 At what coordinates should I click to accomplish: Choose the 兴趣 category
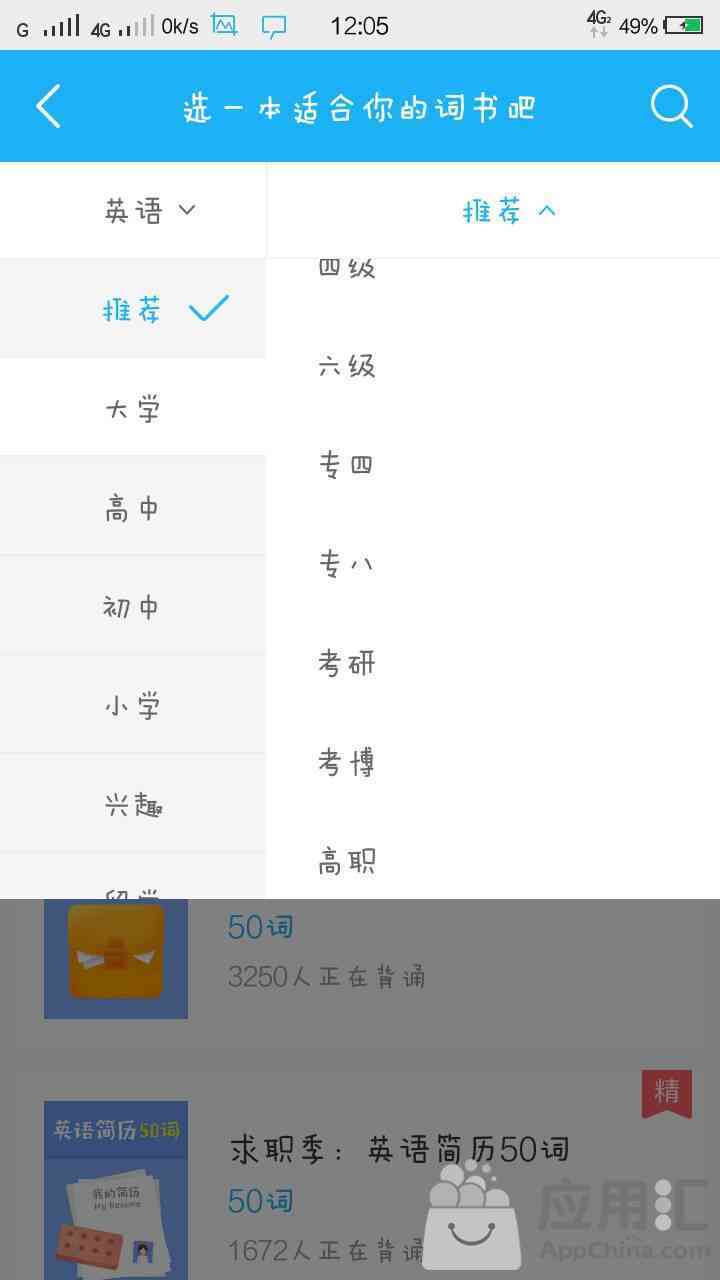(133, 805)
